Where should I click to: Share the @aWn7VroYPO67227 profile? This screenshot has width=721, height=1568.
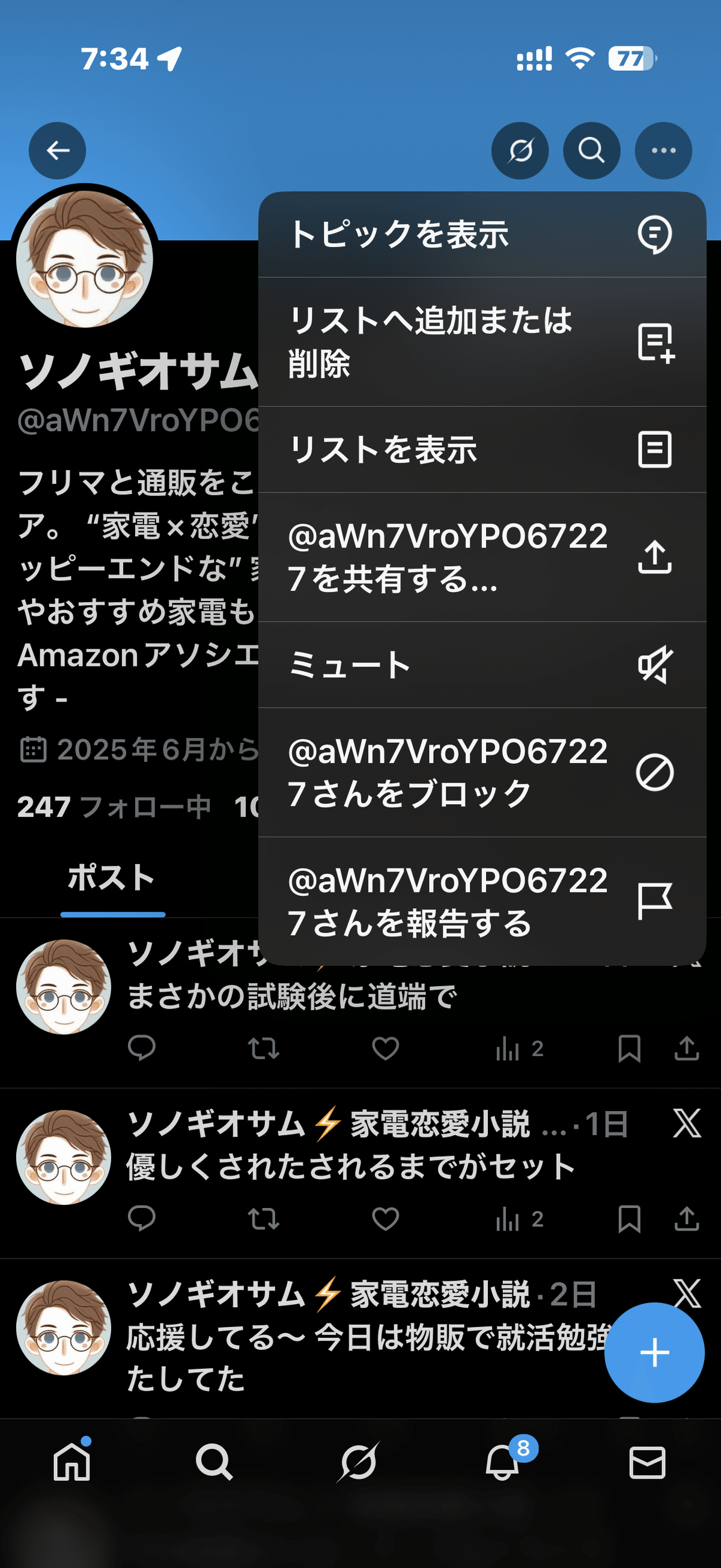pyautogui.click(x=481, y=557)
